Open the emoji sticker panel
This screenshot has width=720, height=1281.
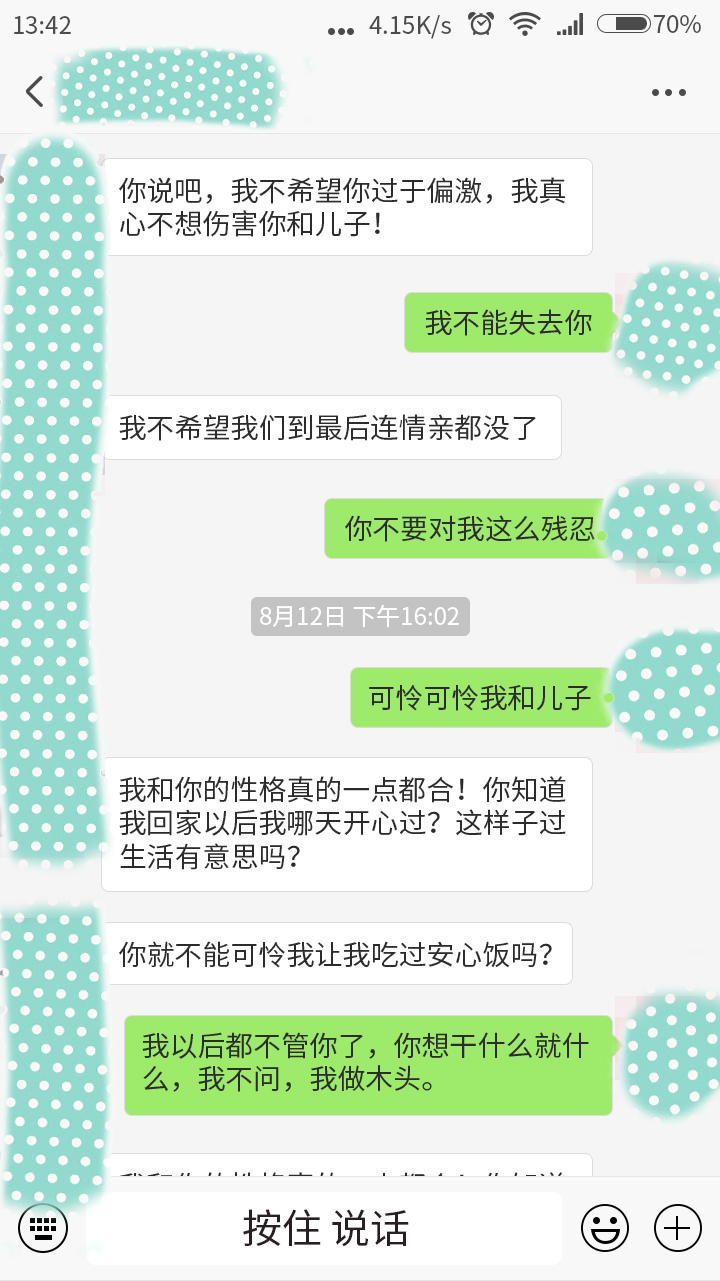coord(605,1227)
